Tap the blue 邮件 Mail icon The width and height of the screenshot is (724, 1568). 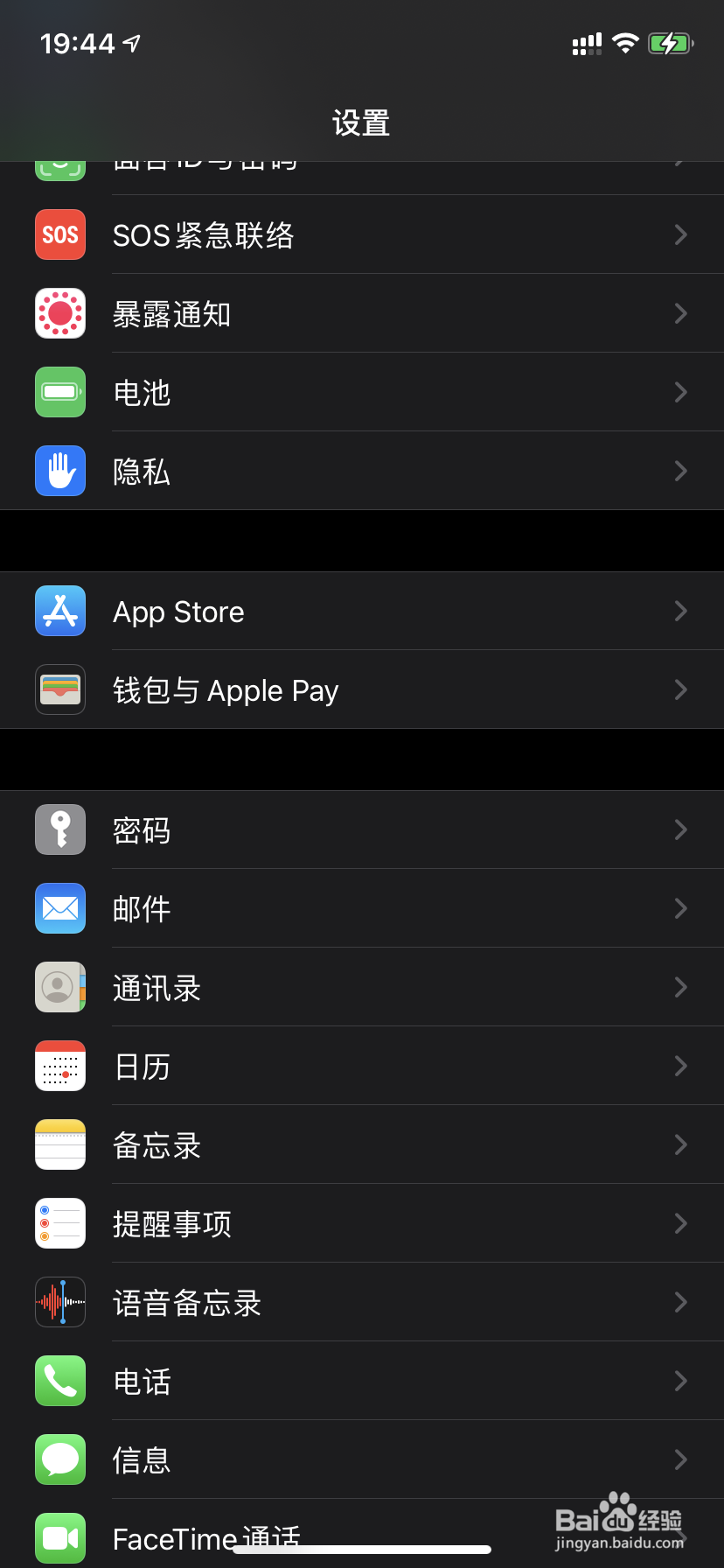[59, 908]
